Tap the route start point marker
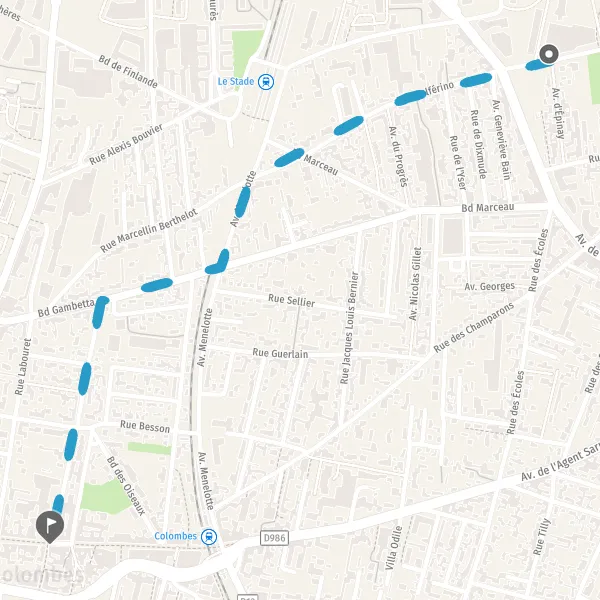 tap(549, 54)
